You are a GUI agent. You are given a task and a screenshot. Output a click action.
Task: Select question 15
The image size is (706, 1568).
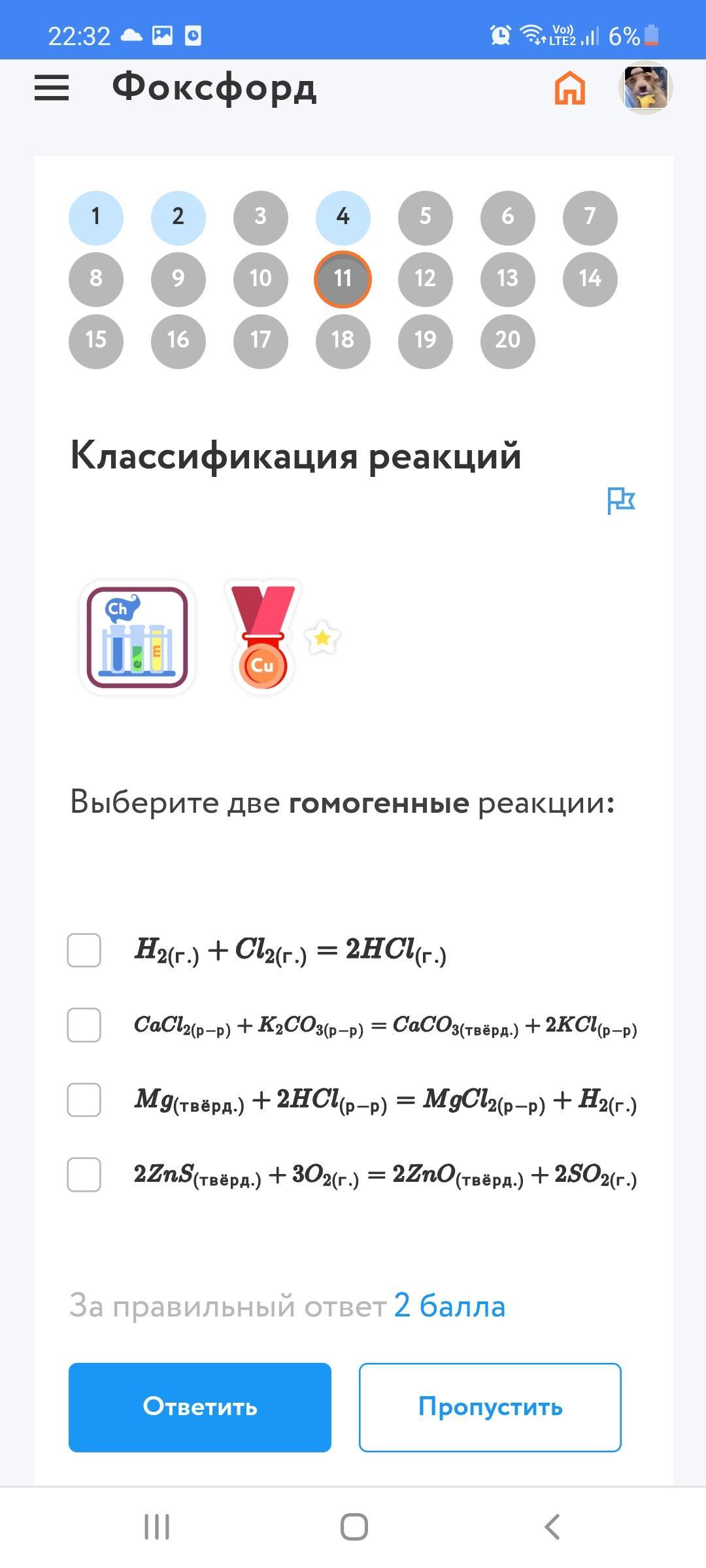(x=96, y=340)
